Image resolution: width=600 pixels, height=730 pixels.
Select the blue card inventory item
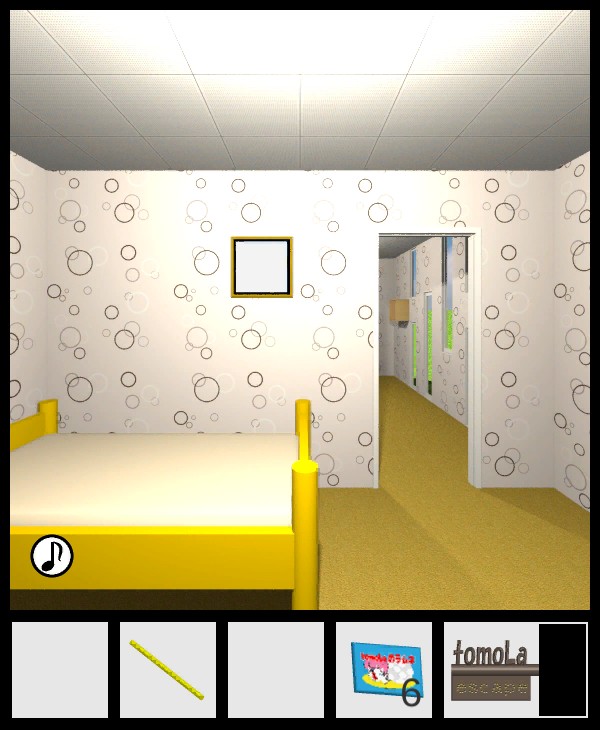pyautogui.click(x=383, y=670)
